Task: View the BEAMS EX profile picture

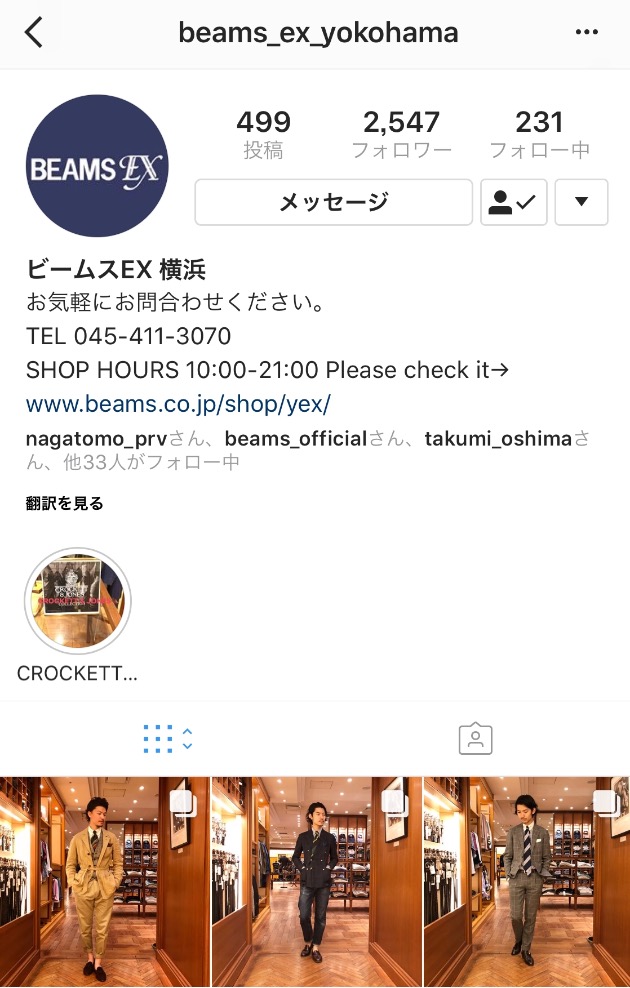Action: pos(97,166)
